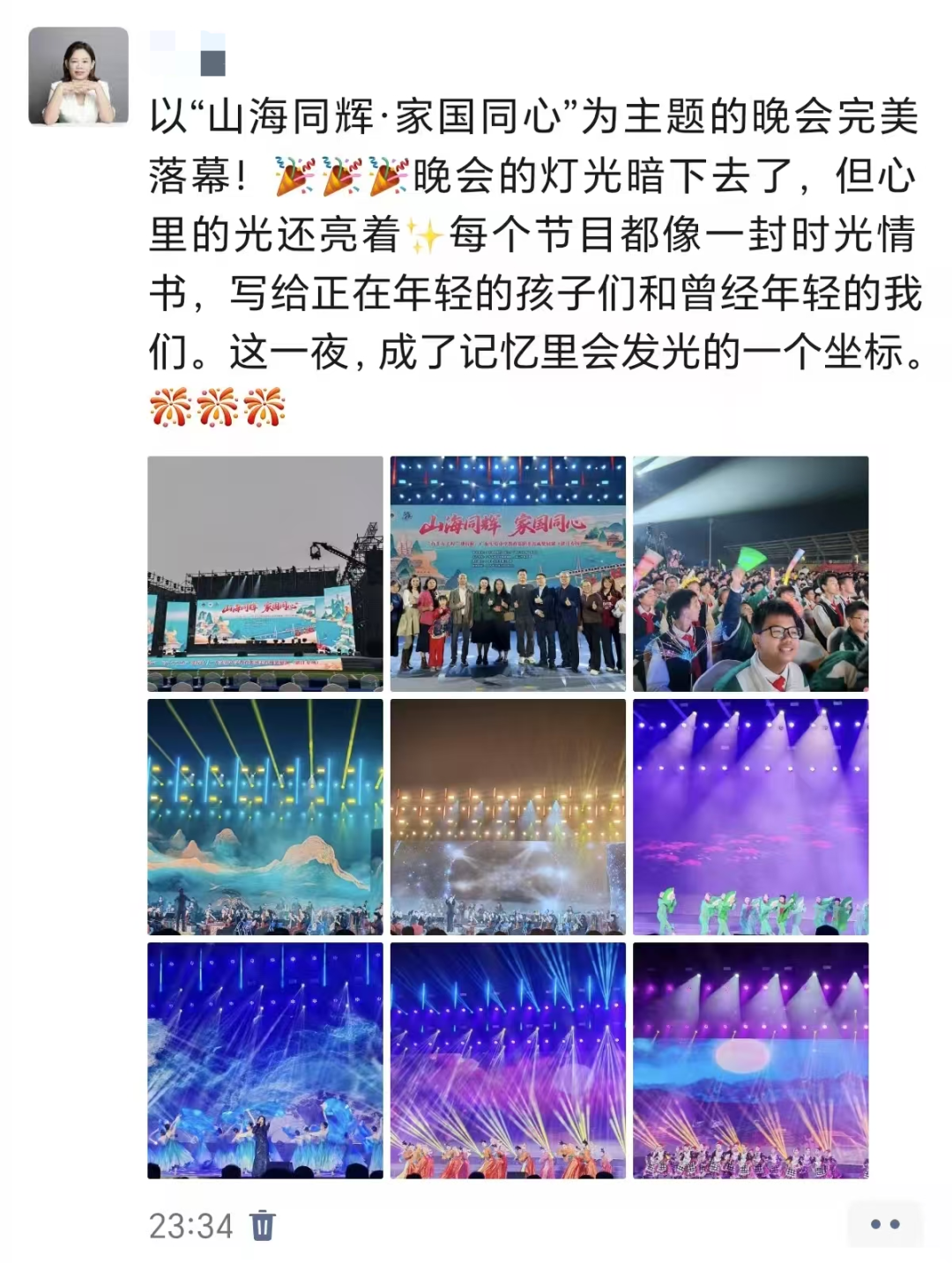Open the group photo on stage
This screenshot has height=1263, width=952.
pos(508,574)
